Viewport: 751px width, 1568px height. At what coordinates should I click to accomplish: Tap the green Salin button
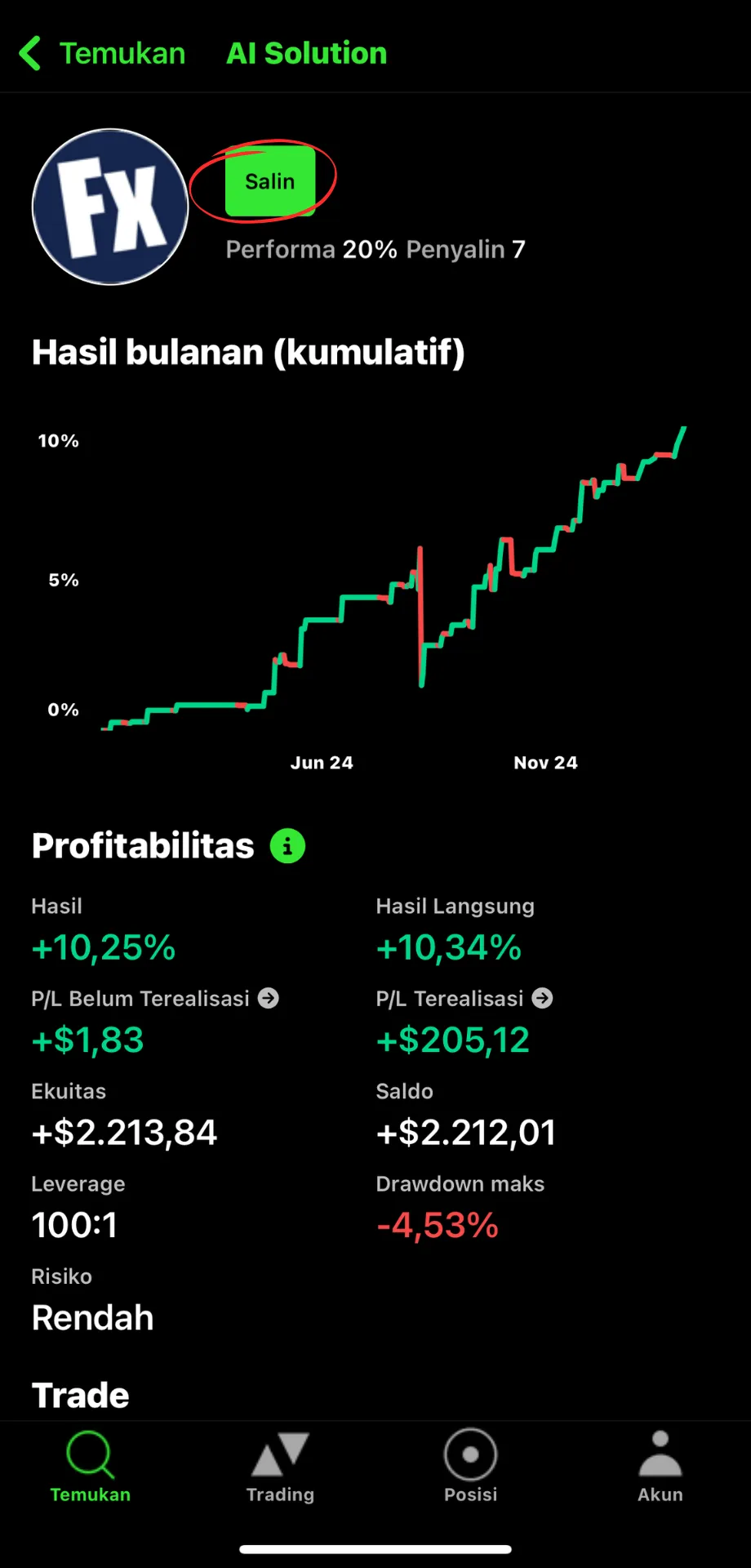[270, 181]
